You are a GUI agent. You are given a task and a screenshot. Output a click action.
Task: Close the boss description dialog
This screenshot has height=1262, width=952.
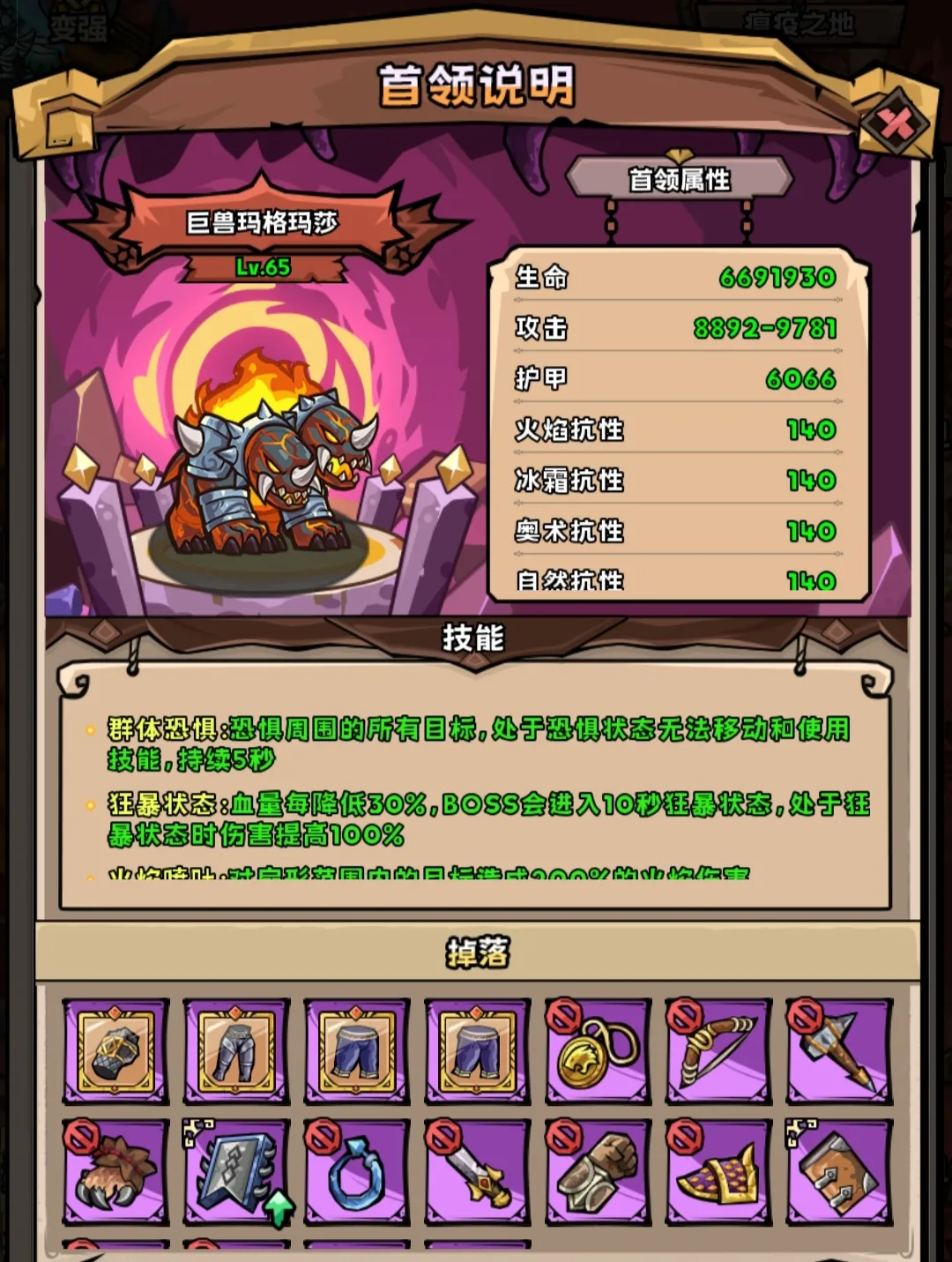(896, 123)
